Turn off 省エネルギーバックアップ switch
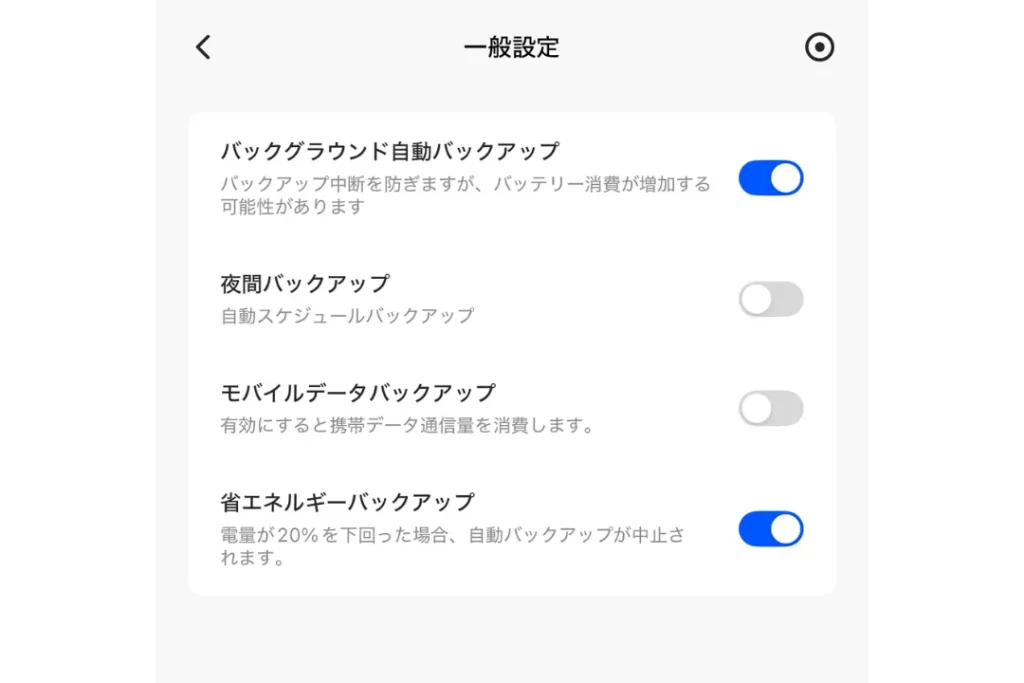This screenshot has width=1024, height=683. tap(771, 529)
